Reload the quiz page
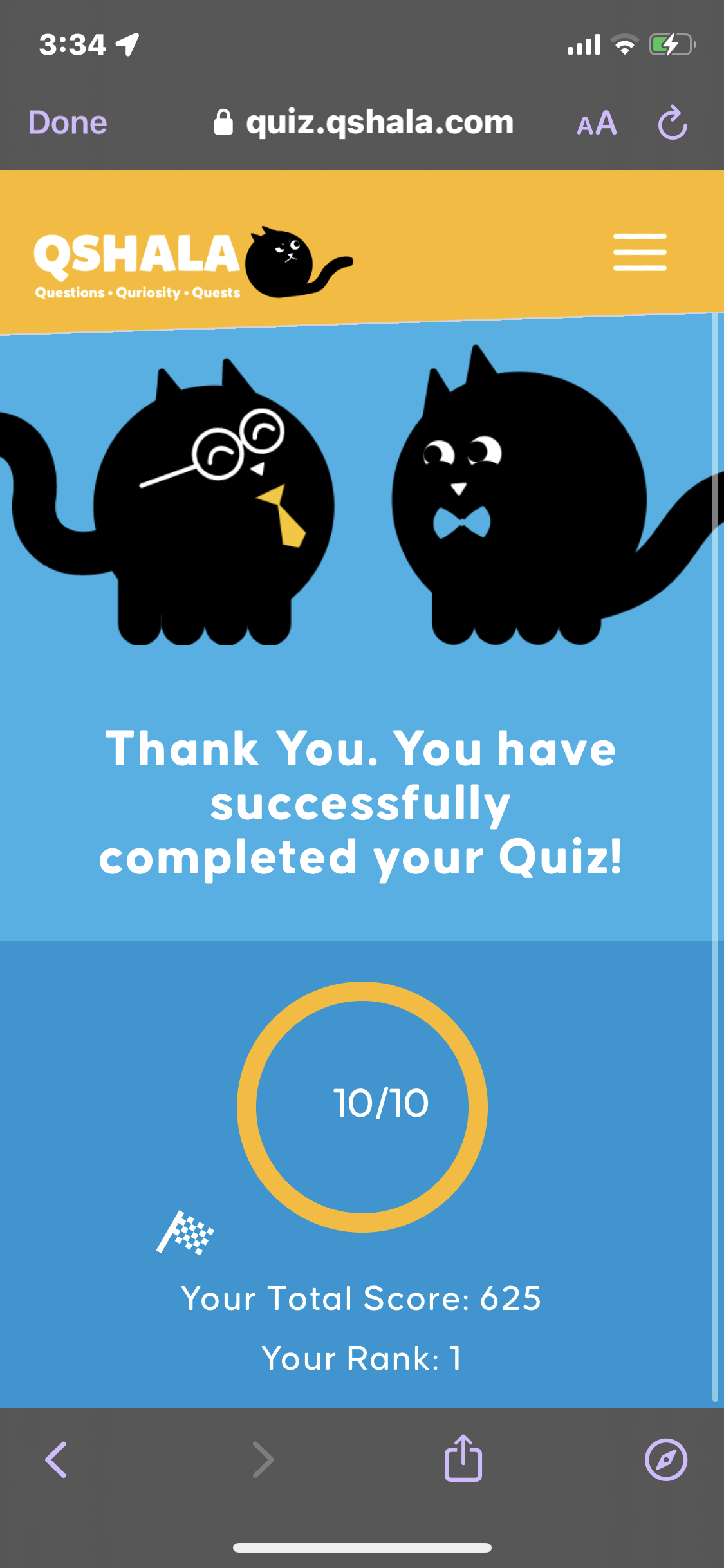The height and width of the screenshot is (1568, 724). [673, 122]
